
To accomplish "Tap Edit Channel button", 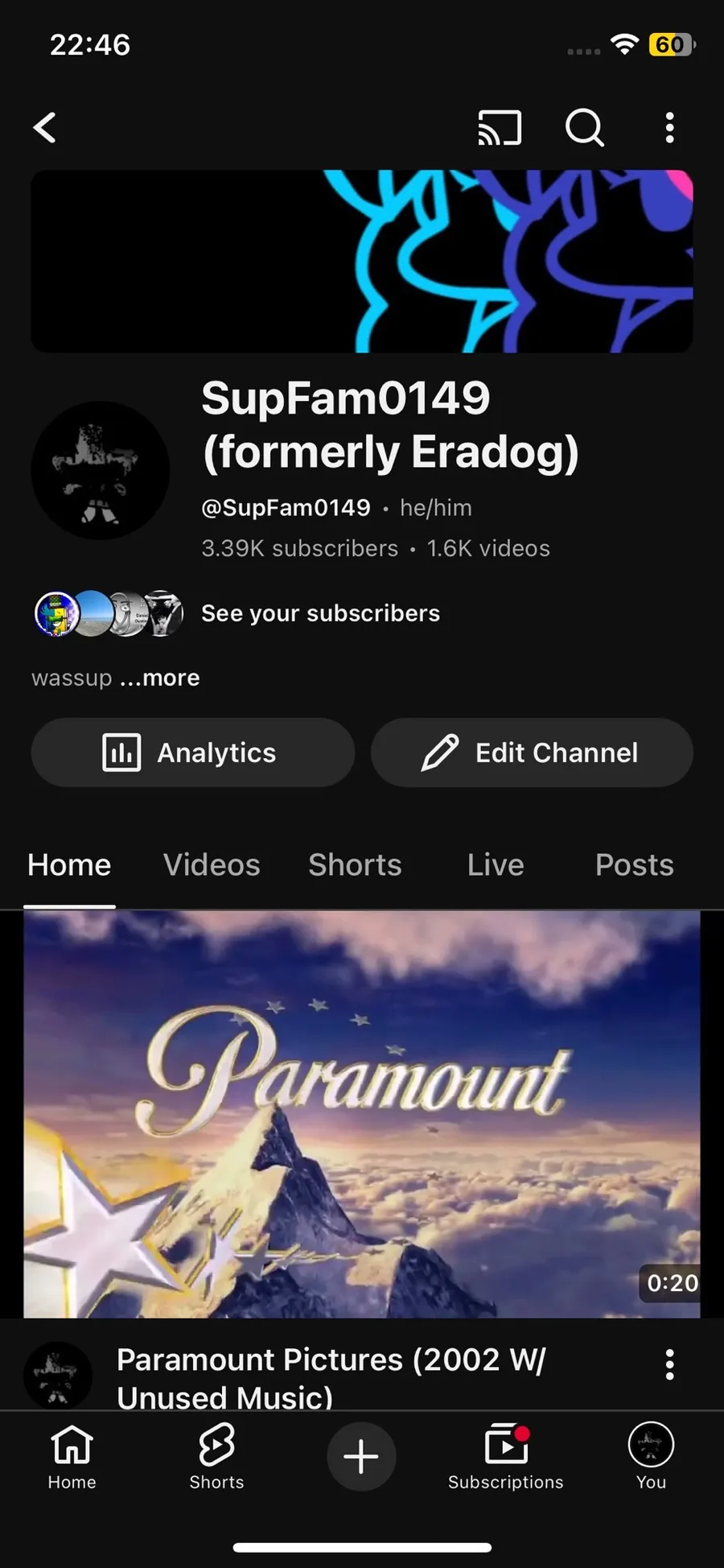I will [x=532, y=753].
